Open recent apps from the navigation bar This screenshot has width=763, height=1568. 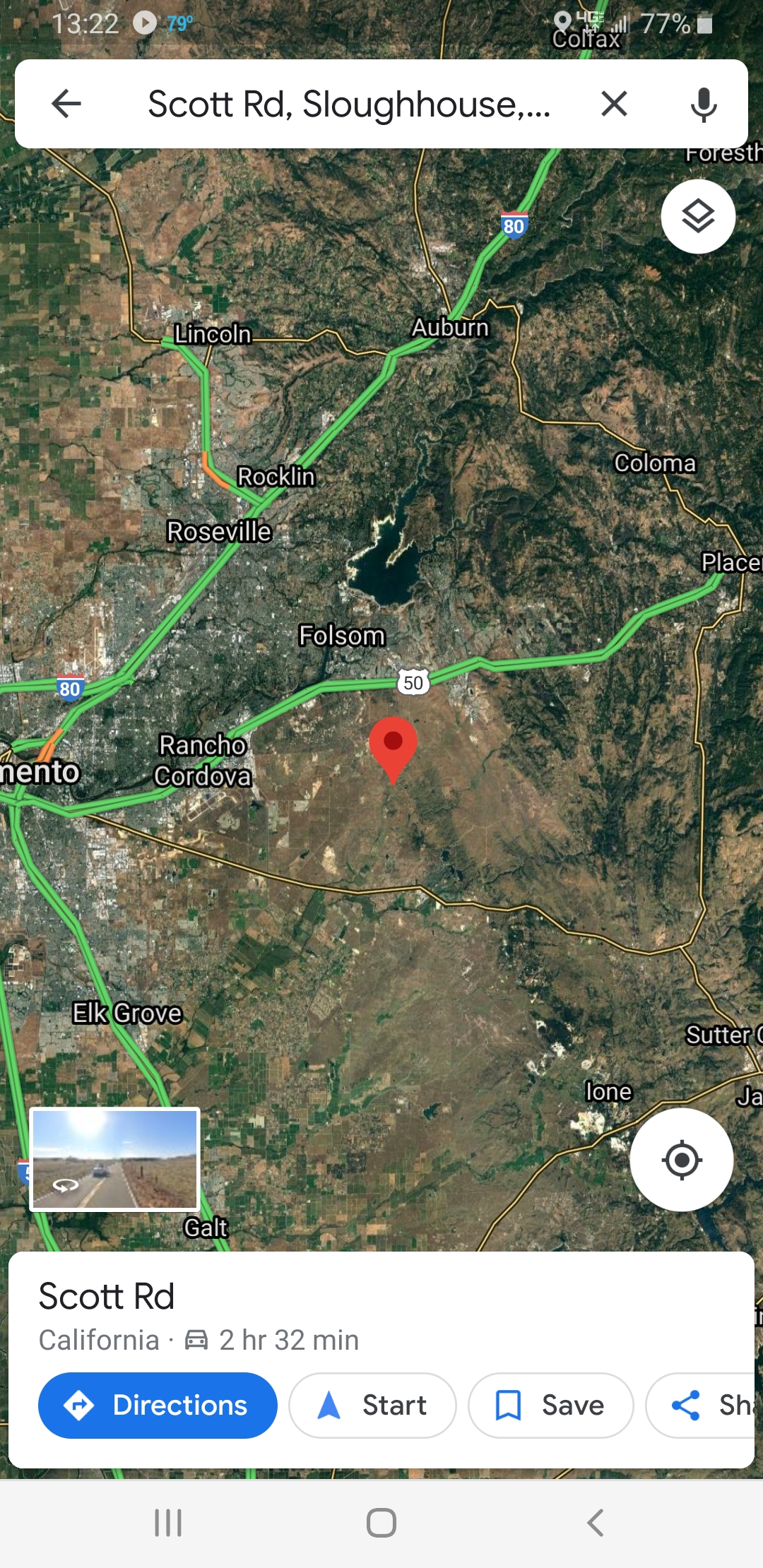(168, 1523)
